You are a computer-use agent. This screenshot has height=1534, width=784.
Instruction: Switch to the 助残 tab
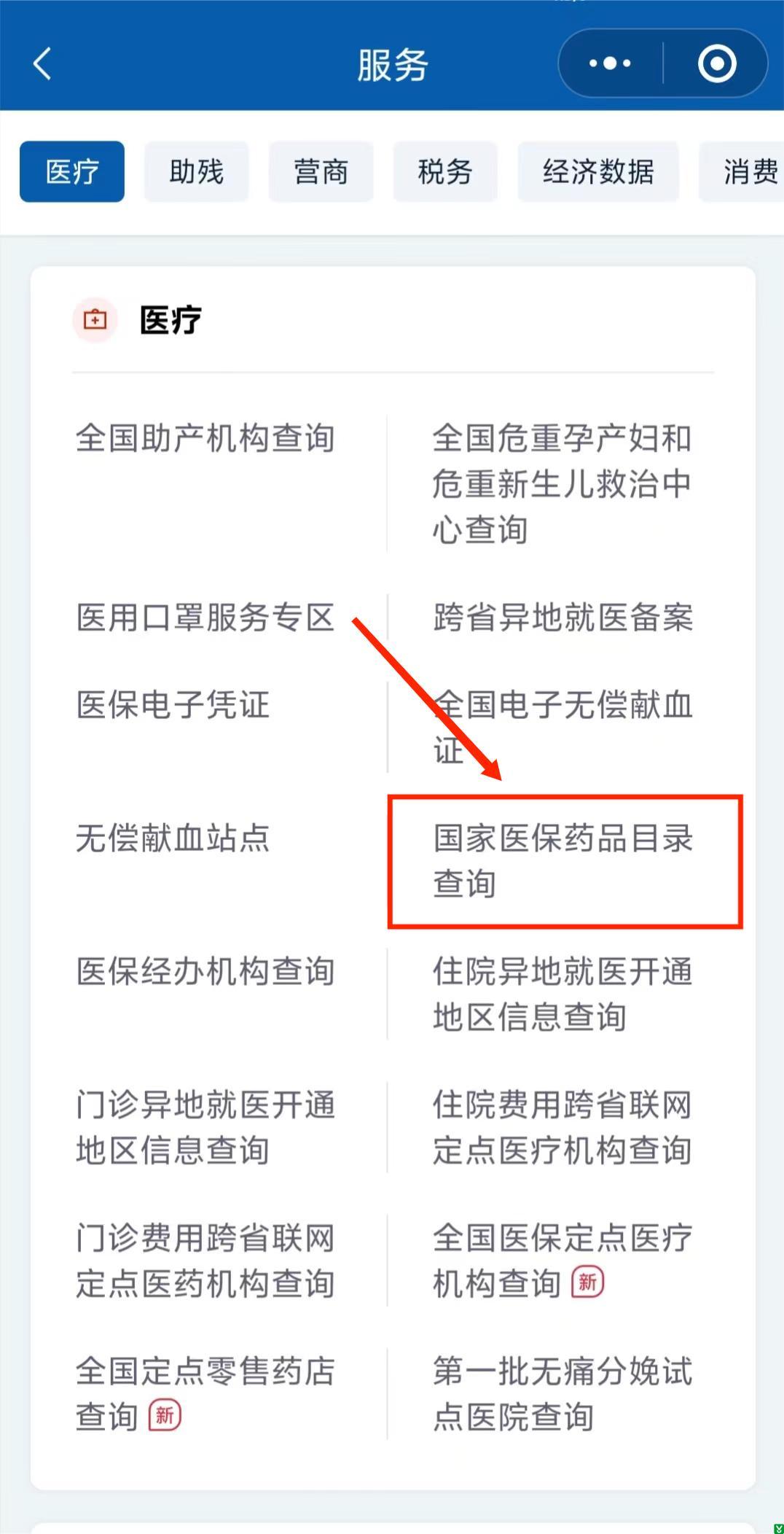click(196, 172)
